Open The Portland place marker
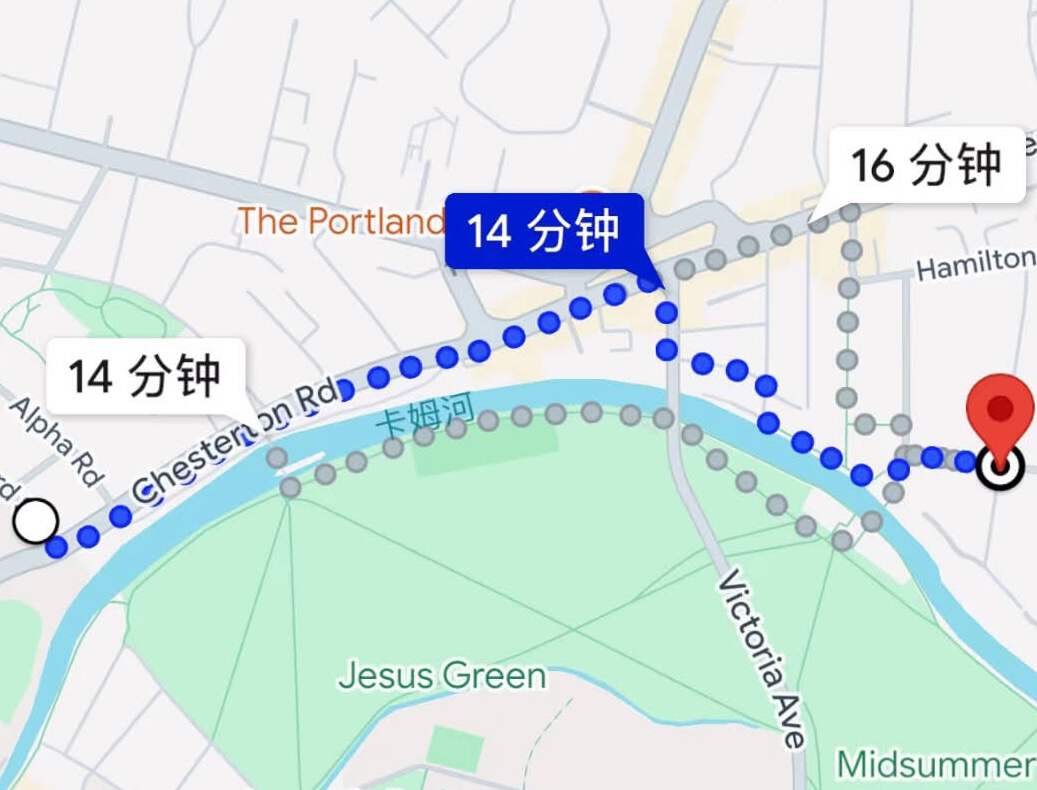 [x=341, y=220]
